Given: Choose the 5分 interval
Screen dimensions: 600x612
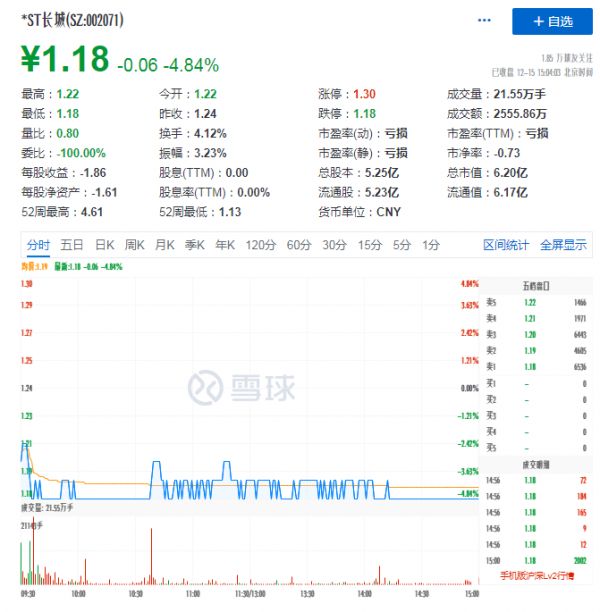Looking at the screenshot, I should [x=401, y=245].
